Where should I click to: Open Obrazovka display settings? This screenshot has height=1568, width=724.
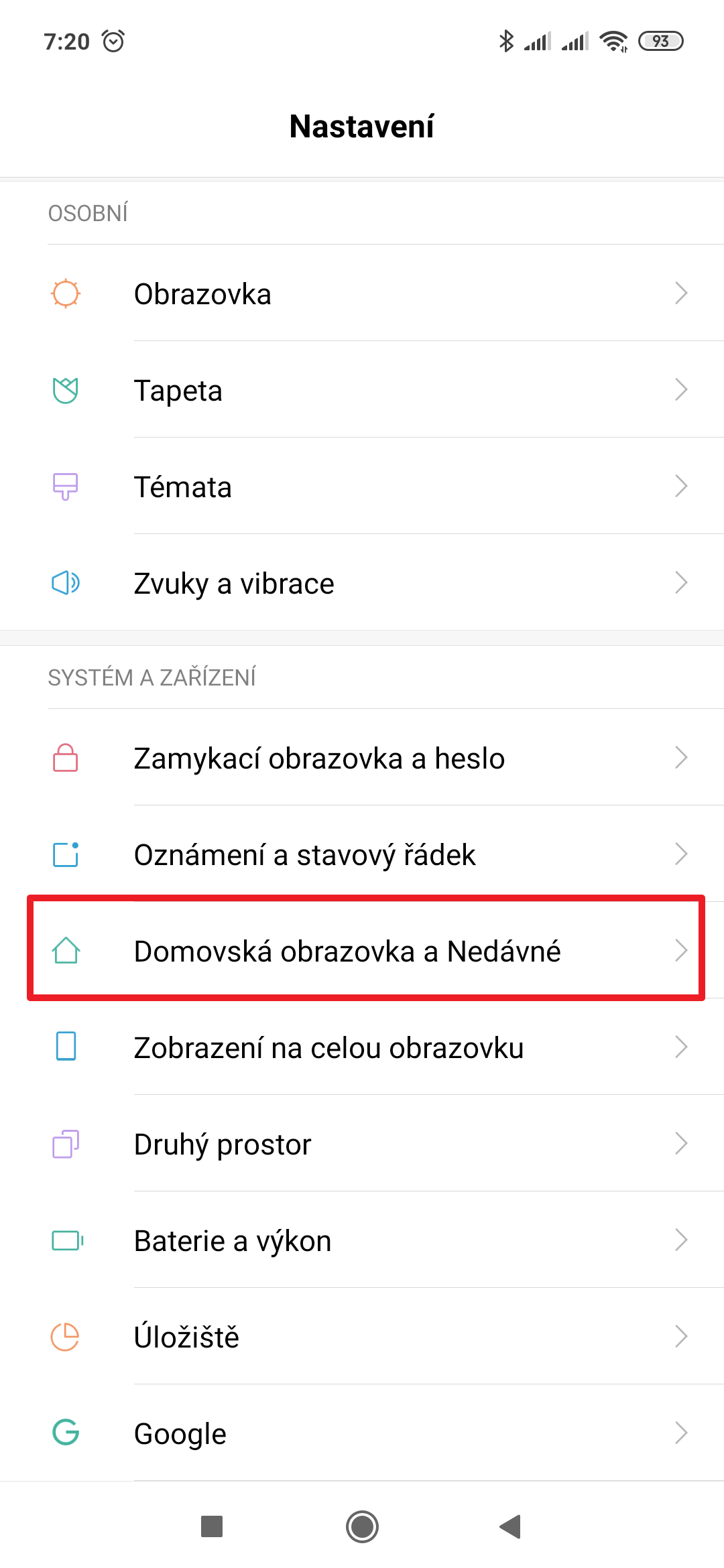coord(362,293)
